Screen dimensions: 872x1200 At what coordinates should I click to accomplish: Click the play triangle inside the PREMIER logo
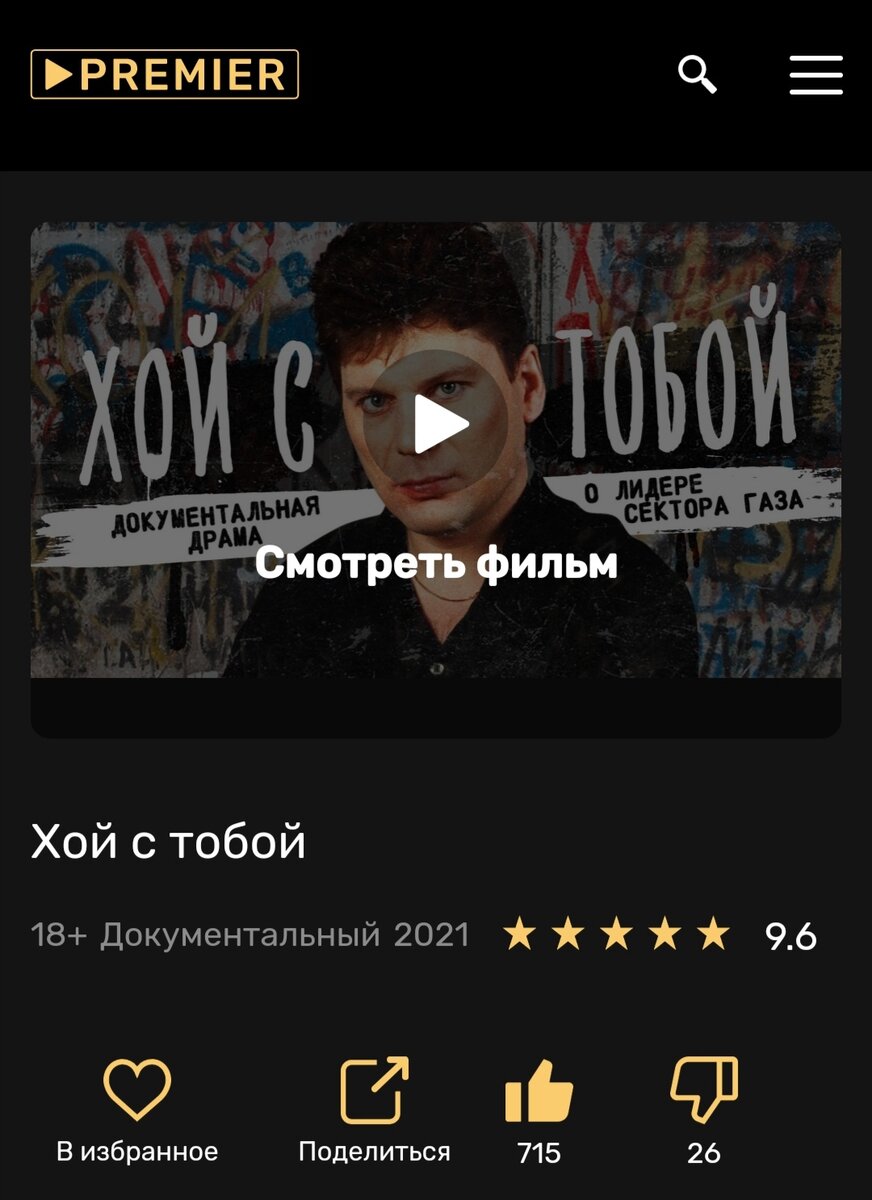point(58,73)
